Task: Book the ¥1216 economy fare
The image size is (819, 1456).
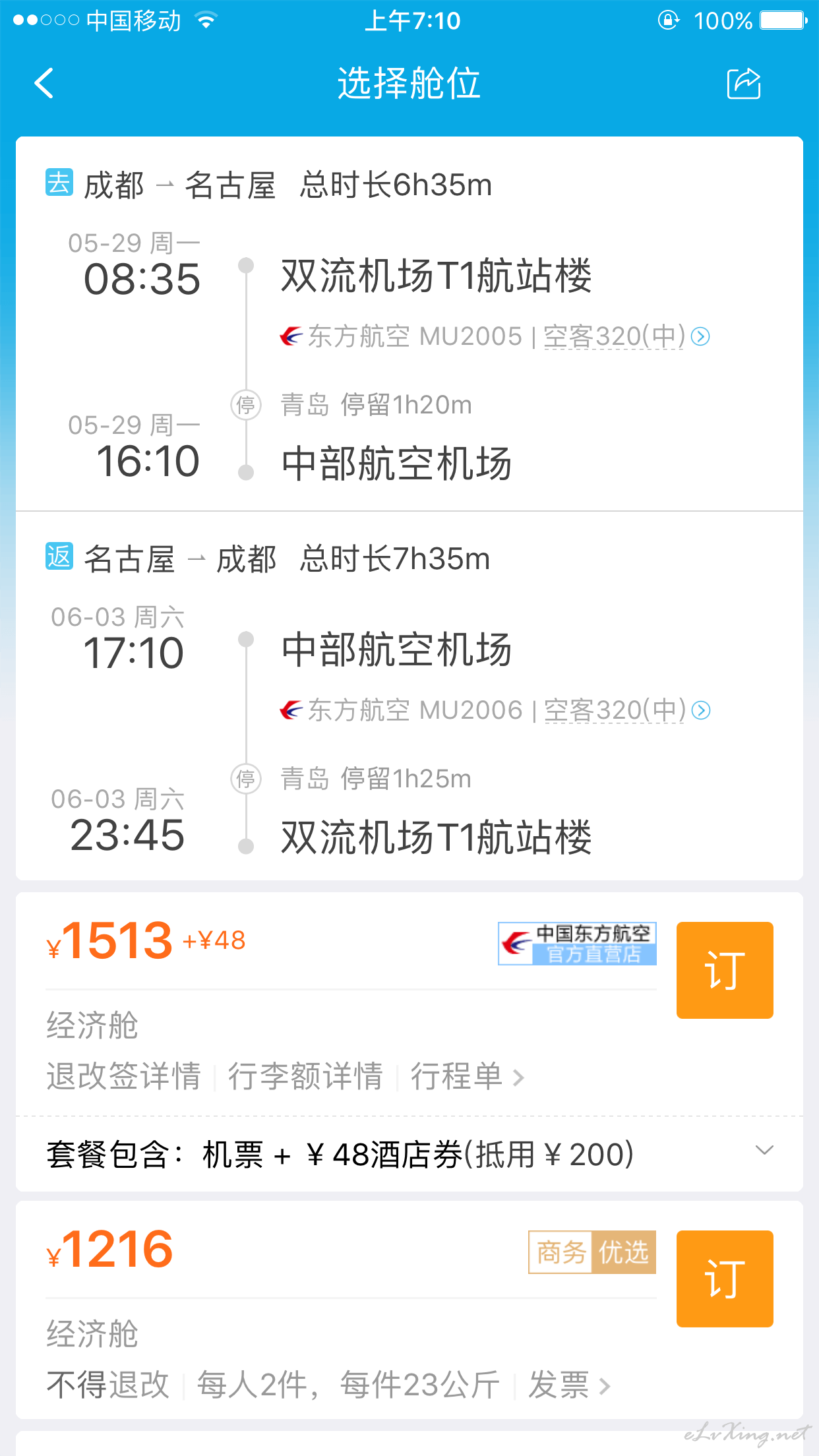Action: coord(725,1279)
